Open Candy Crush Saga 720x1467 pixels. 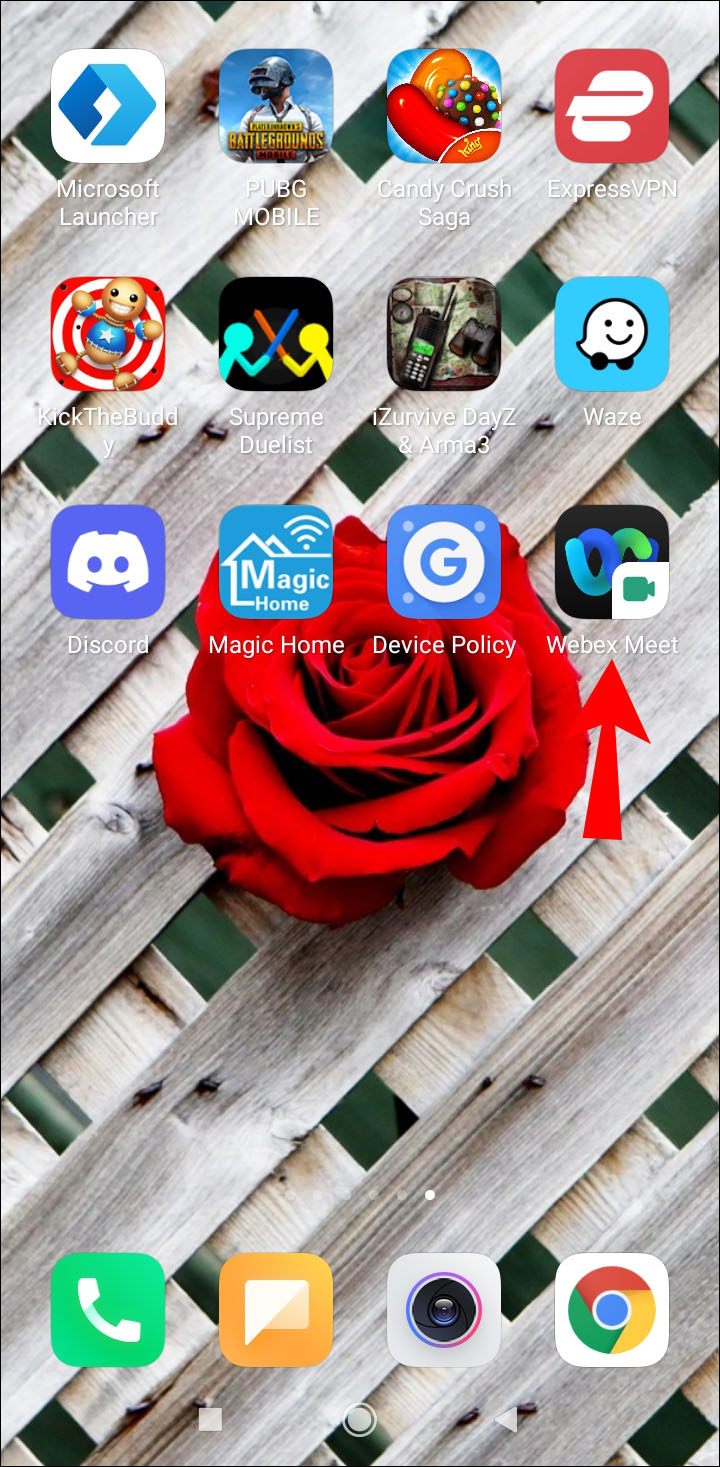coord(444,106)
